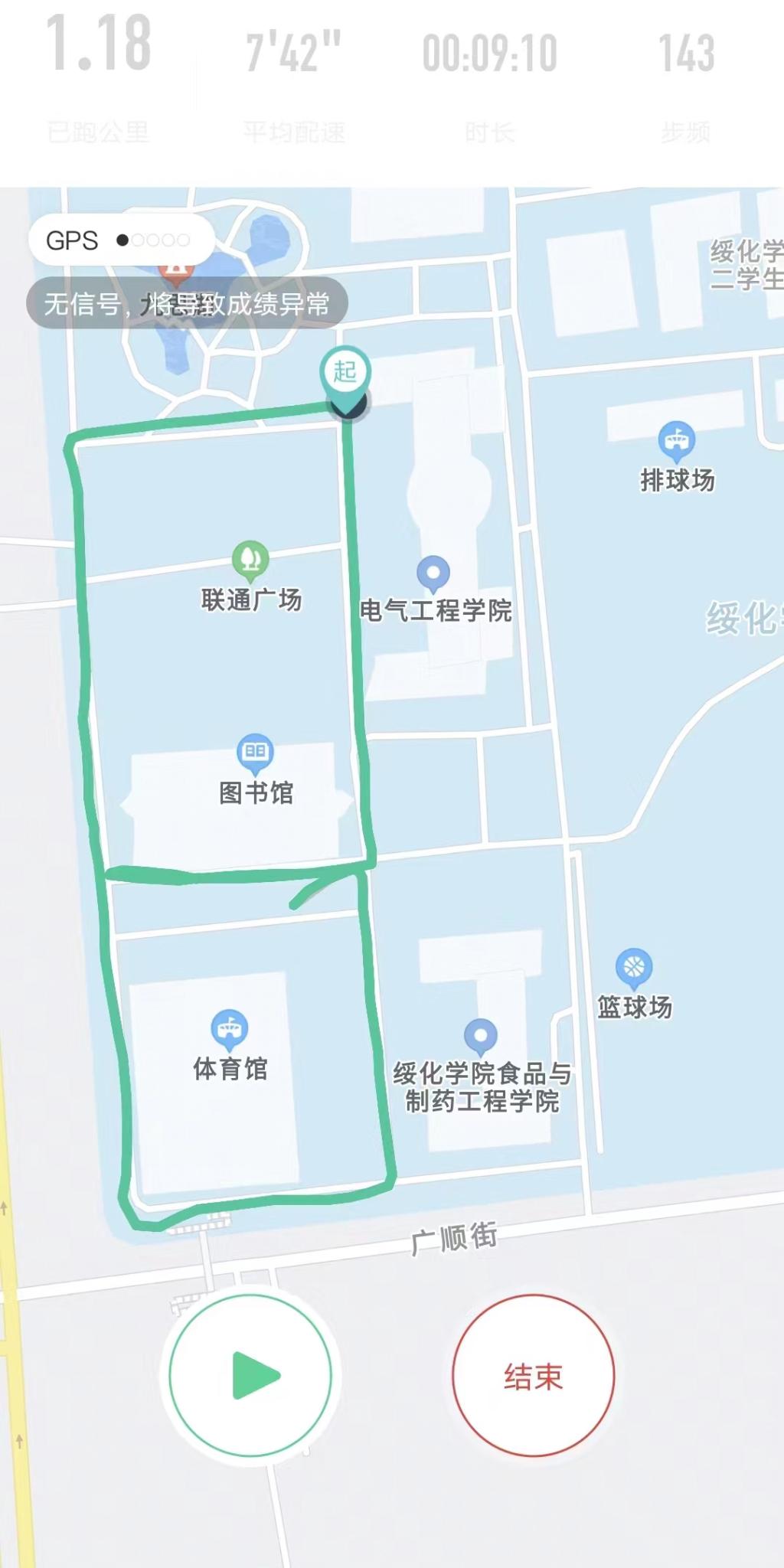Resume the paused run
This screenshot has width=784, height=1568.
[x=250, y=1375]
